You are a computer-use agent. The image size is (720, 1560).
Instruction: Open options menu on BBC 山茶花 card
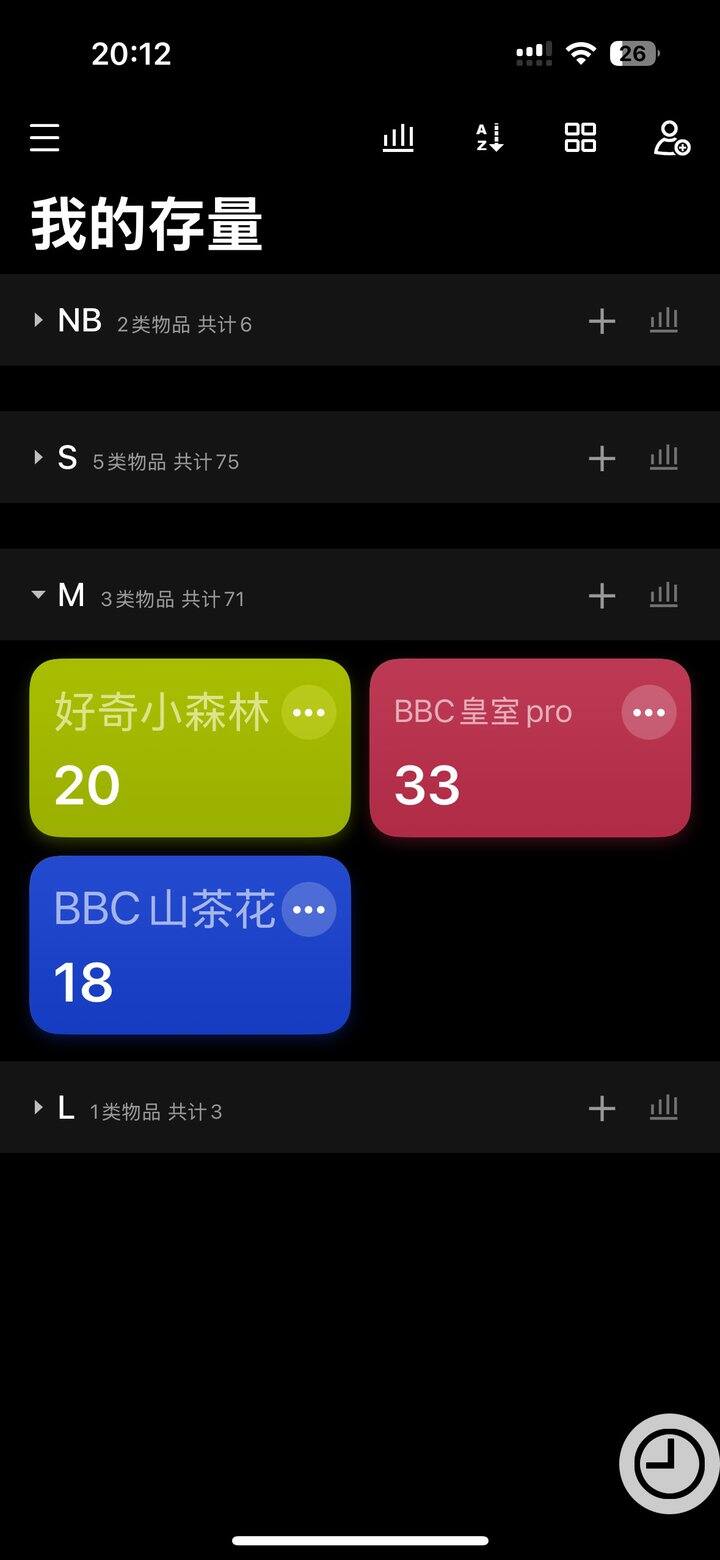coord(309,909)
